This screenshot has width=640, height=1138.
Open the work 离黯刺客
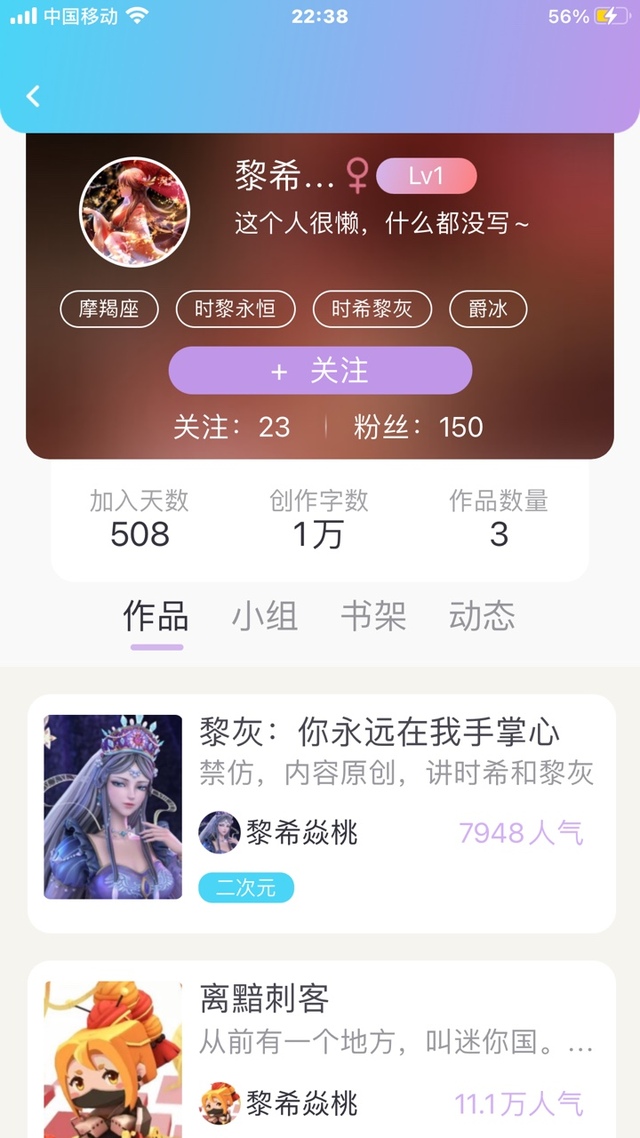[x=264, y=998]
